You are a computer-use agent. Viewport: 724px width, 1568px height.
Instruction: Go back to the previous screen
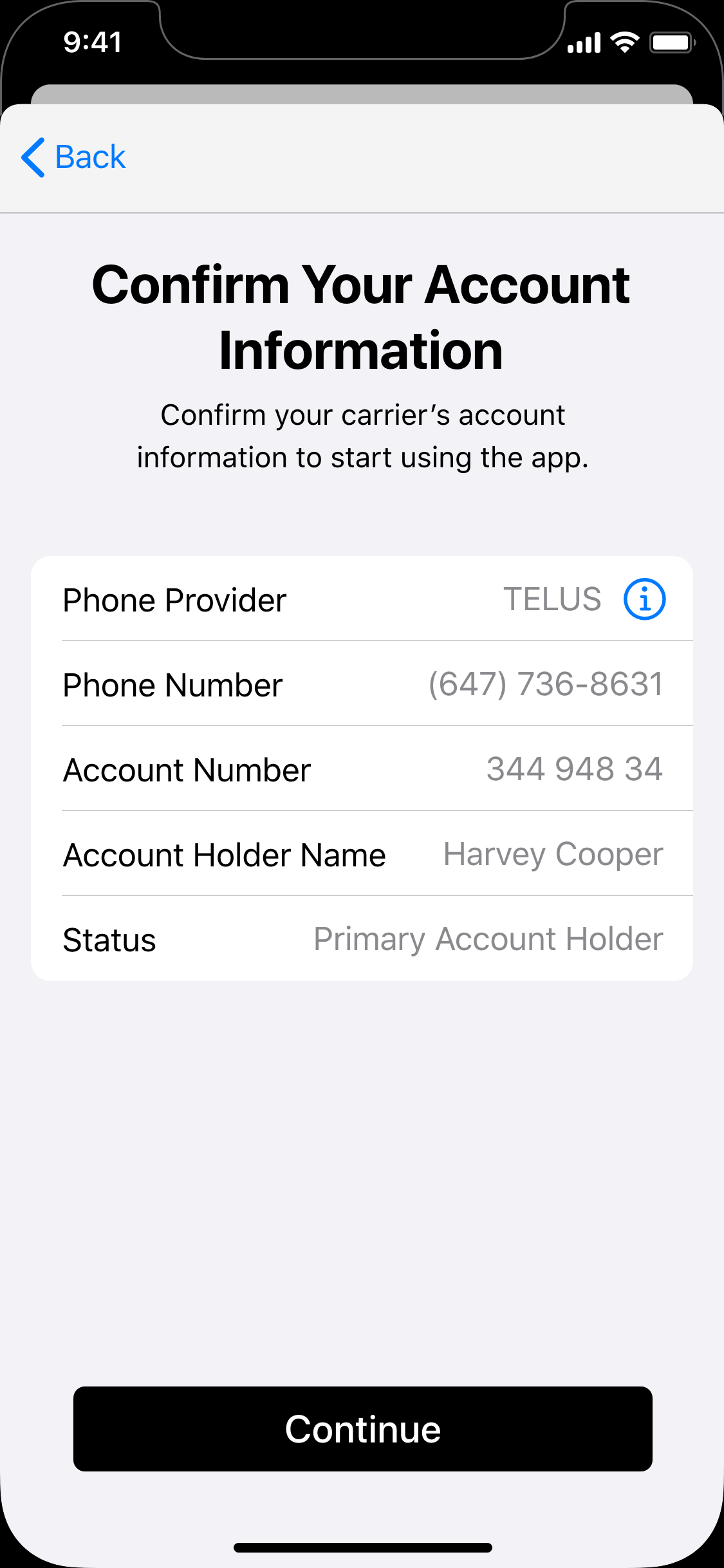(x=73, y=157)
